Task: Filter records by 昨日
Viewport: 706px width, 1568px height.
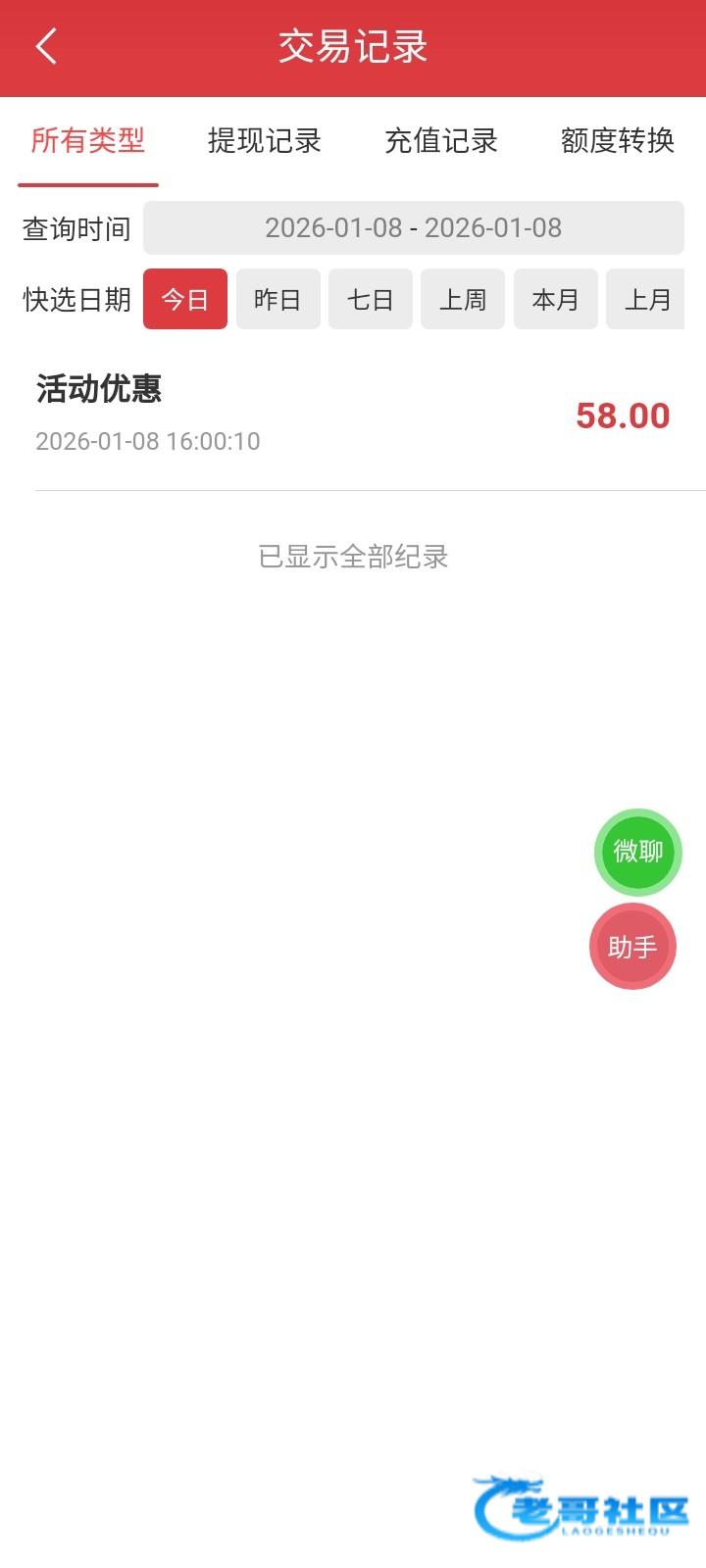Action: (277, 299)
